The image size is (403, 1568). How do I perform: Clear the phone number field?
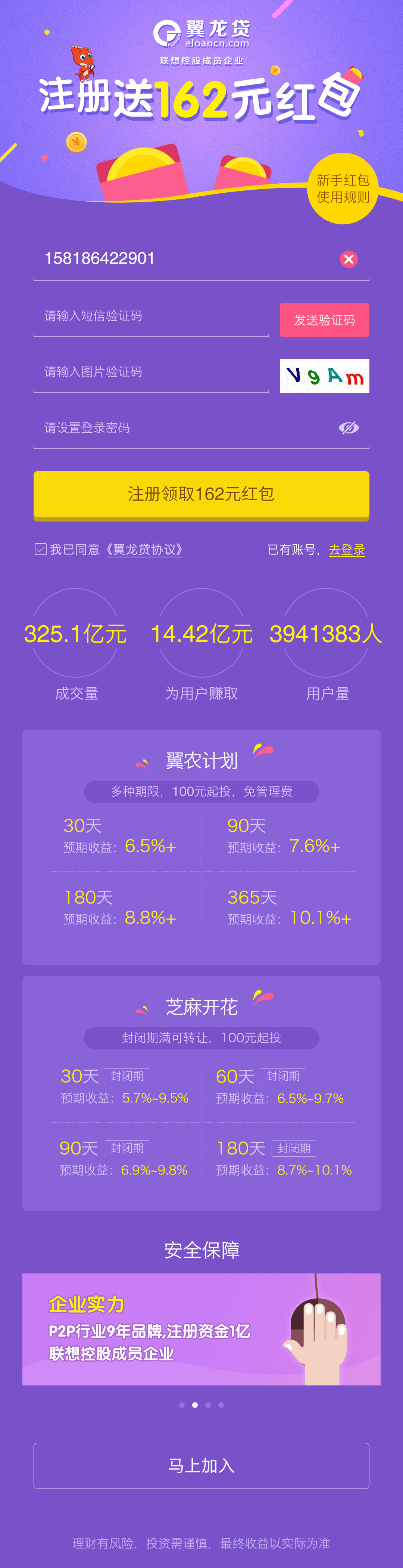point(348,259)
